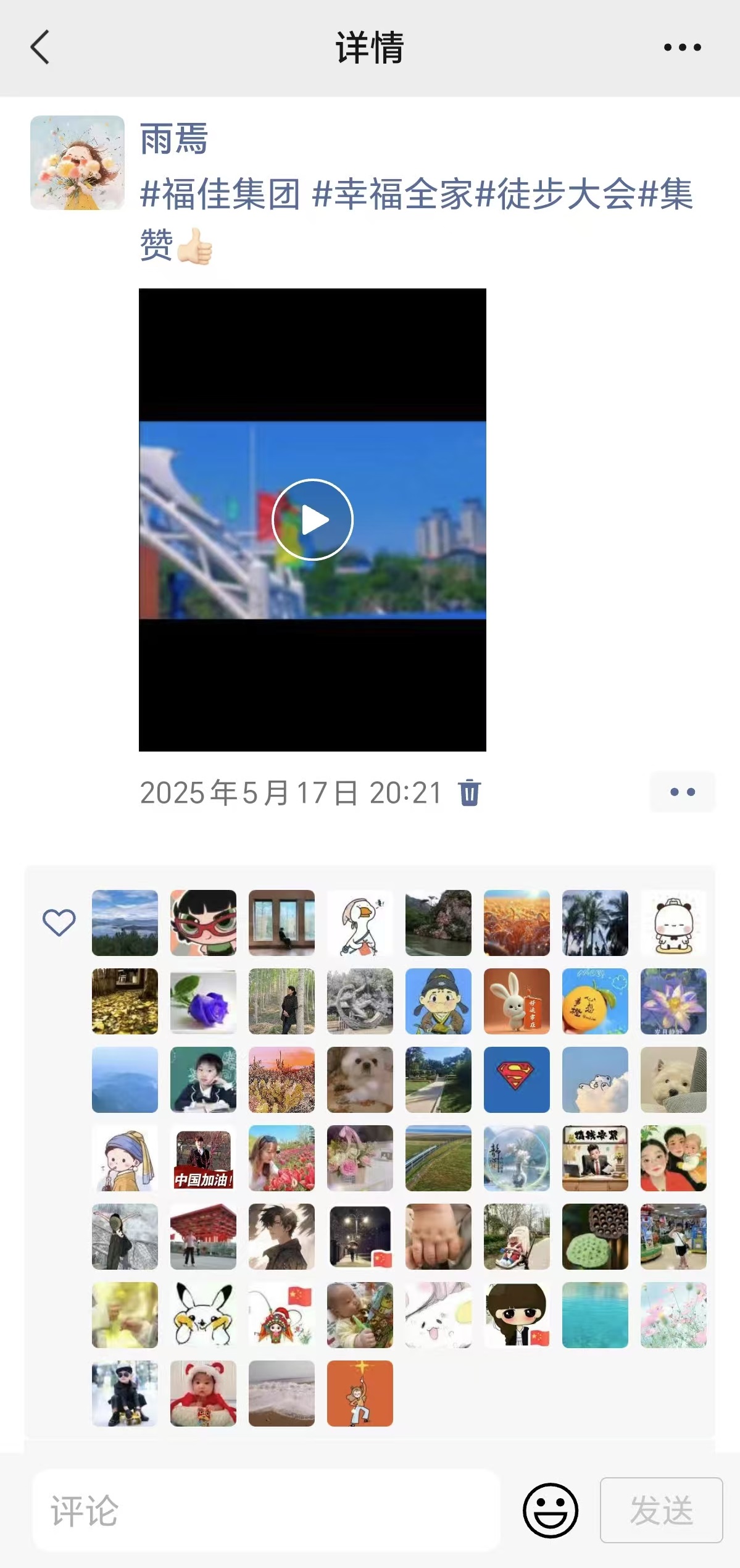Screen dimensions: 740x1568
Task: Open the liker with blue rose avatar
Action: pyautogui.click(x=203, y=1001)
